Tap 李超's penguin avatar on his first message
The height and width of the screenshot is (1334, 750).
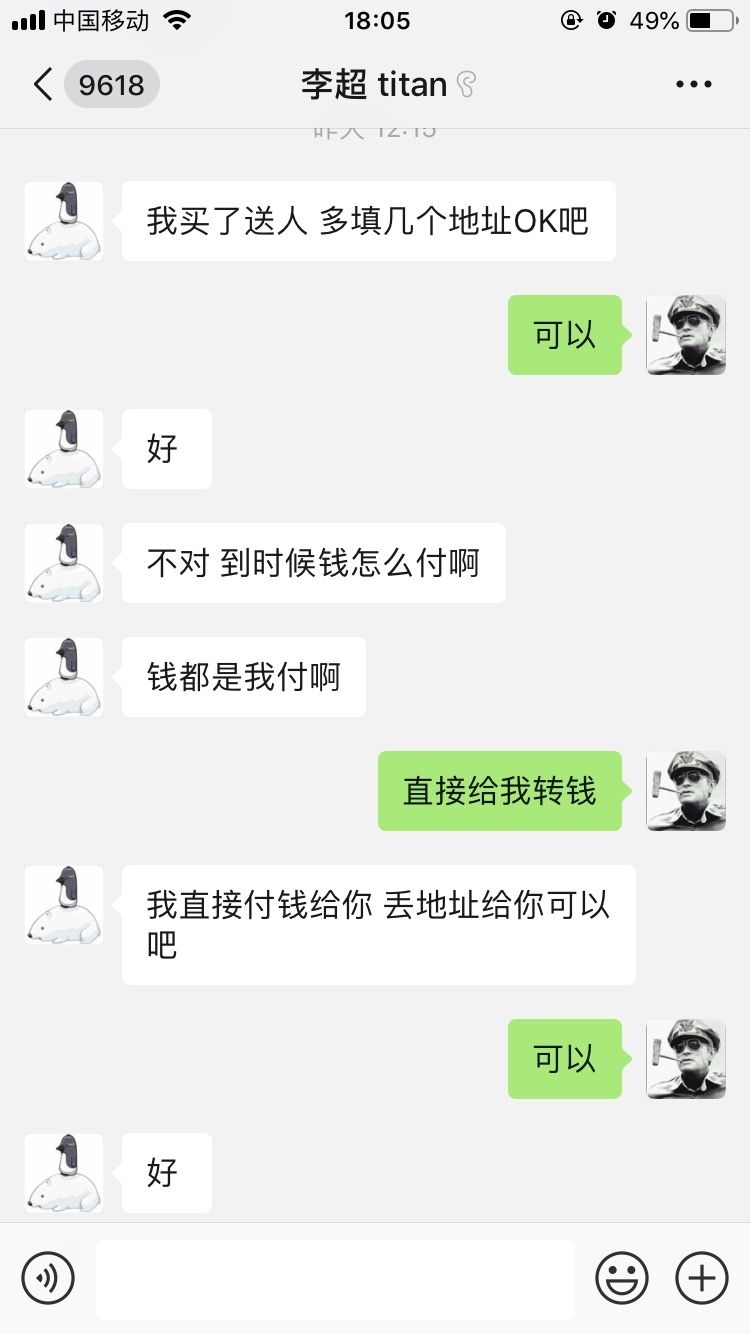coord(63,221)
